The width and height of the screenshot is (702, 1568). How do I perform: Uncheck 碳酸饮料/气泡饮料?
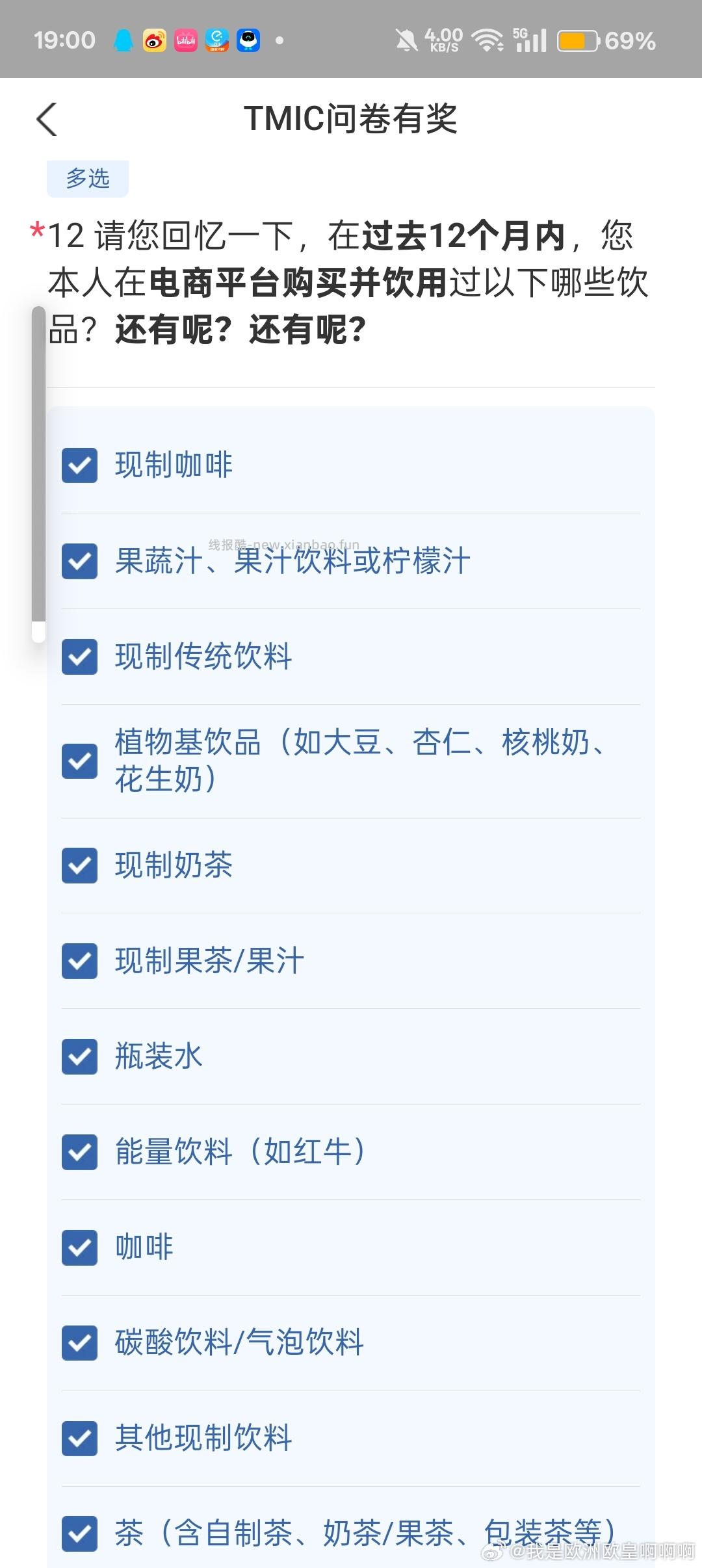[x=79, y=1343]
